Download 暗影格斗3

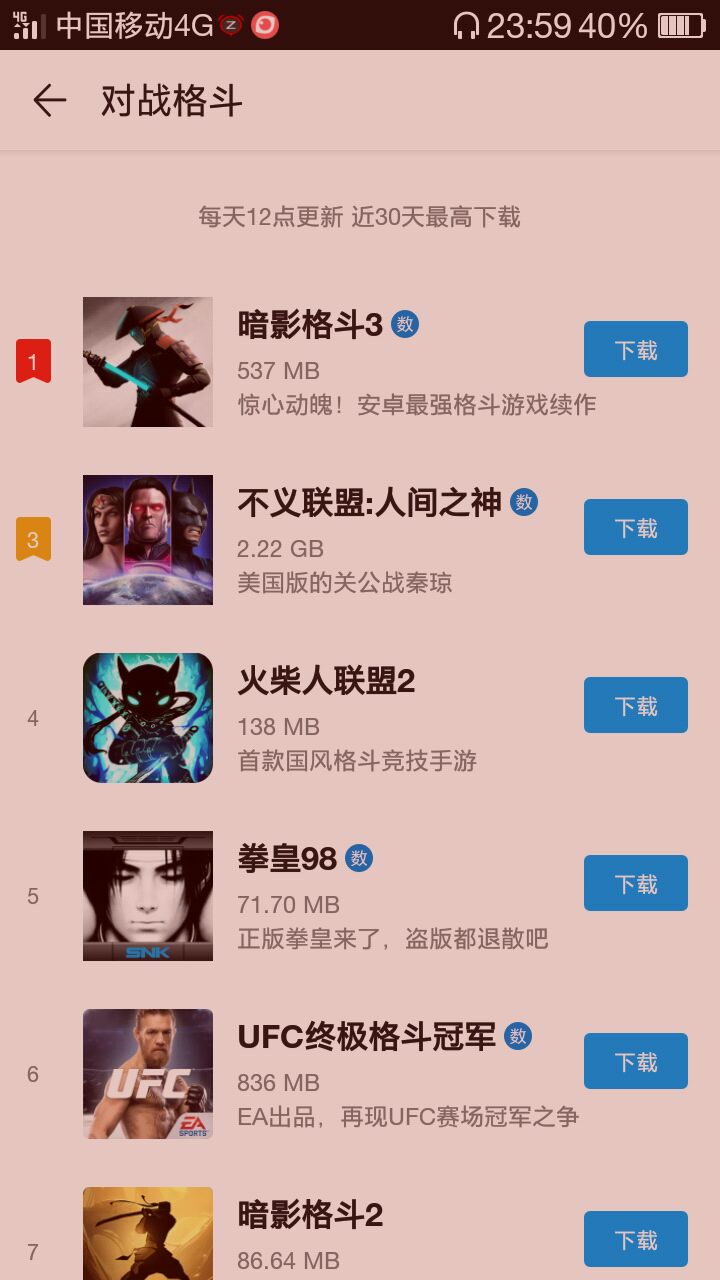coord(635,349)
